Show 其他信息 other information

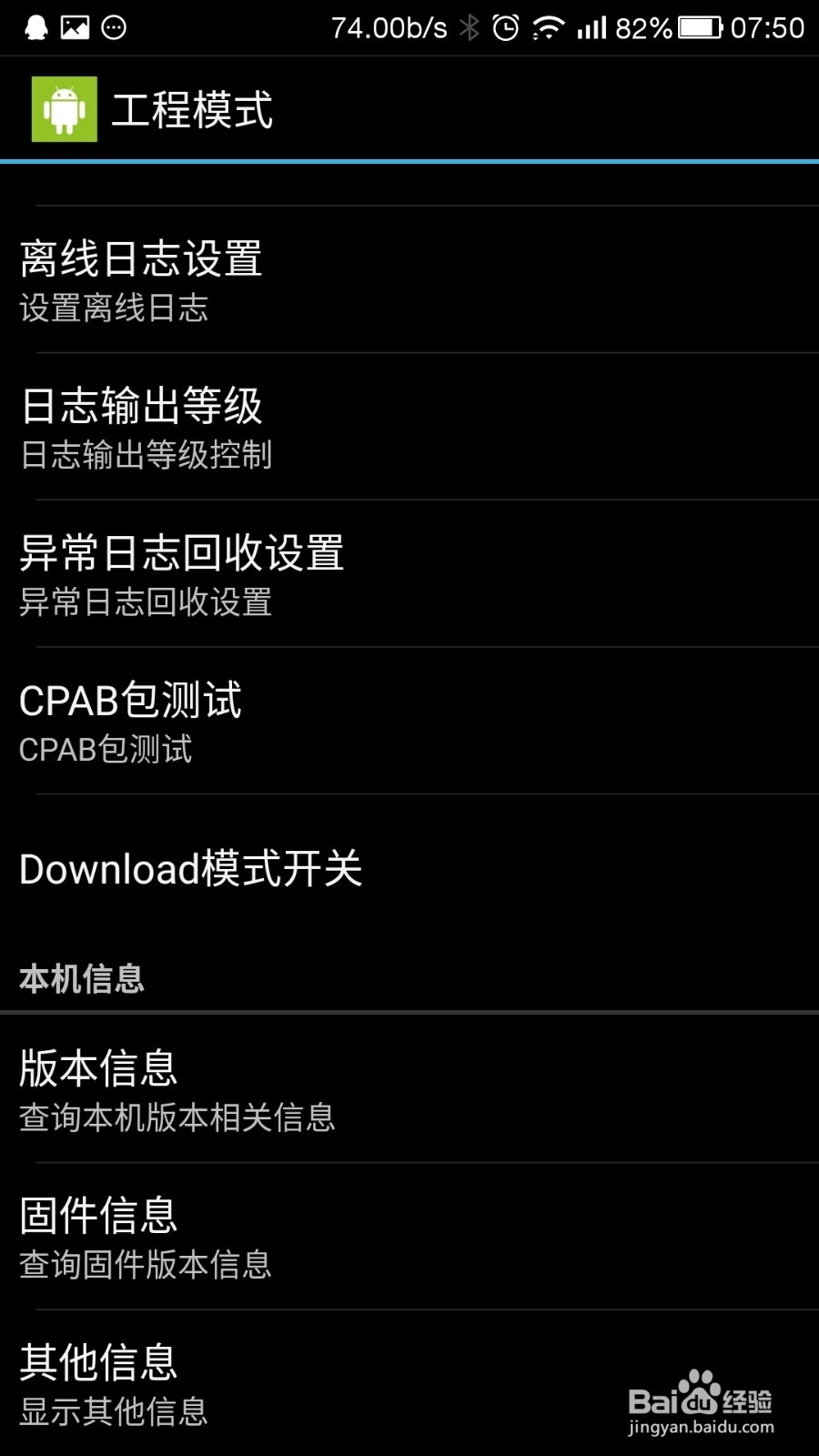[409, 1383]
